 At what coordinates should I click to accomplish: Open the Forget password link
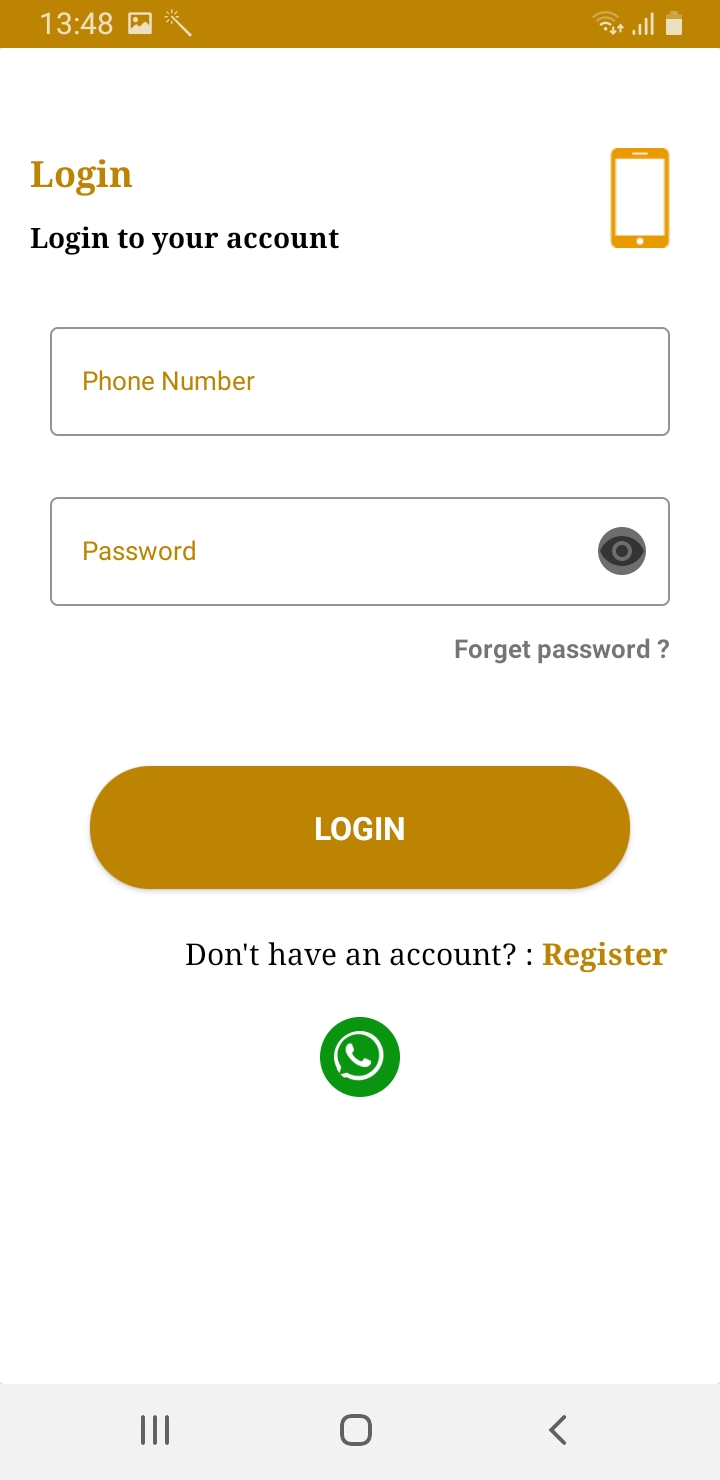coord(561,650)
